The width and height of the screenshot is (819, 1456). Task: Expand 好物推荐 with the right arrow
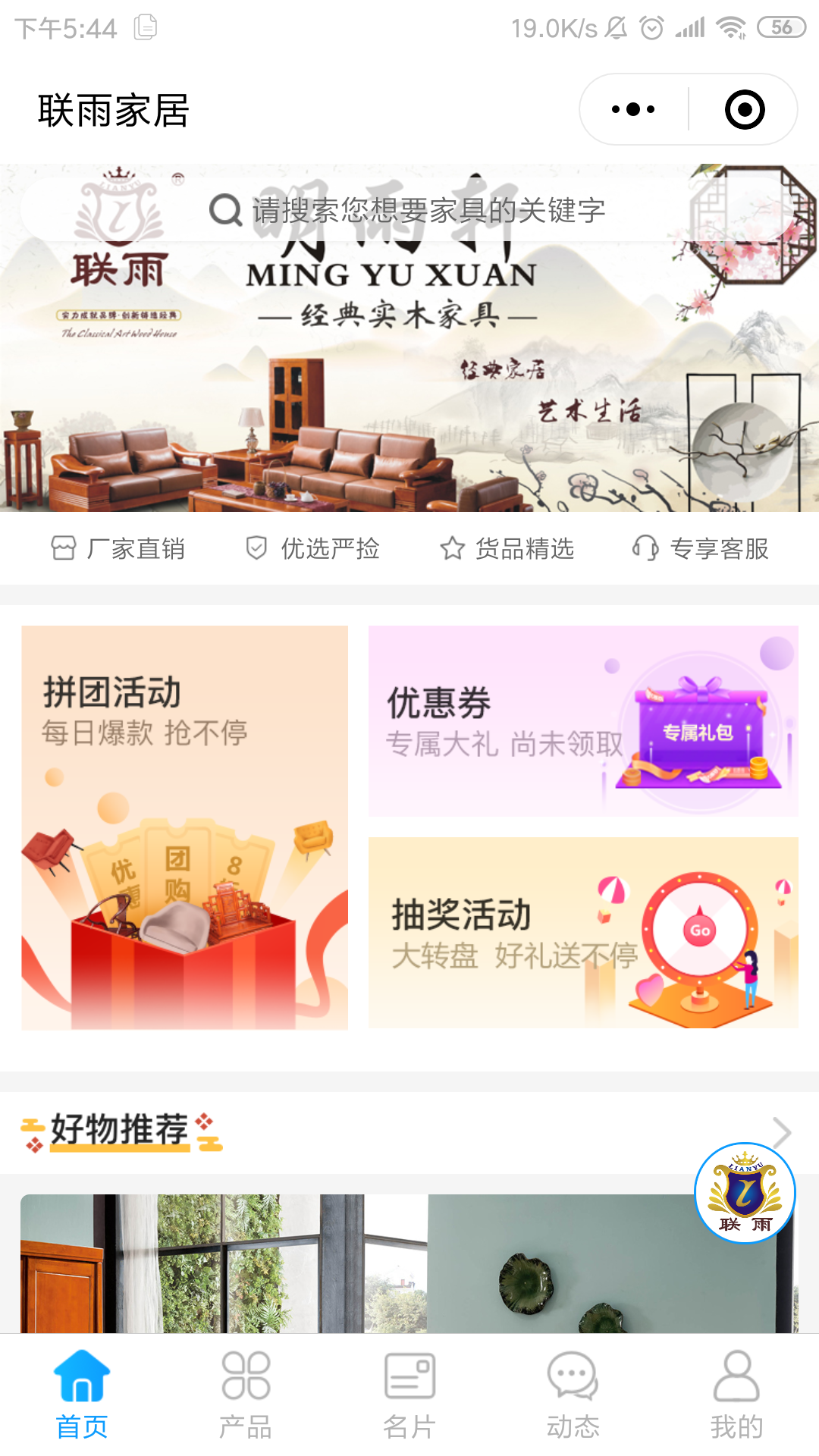point(785,1131)
